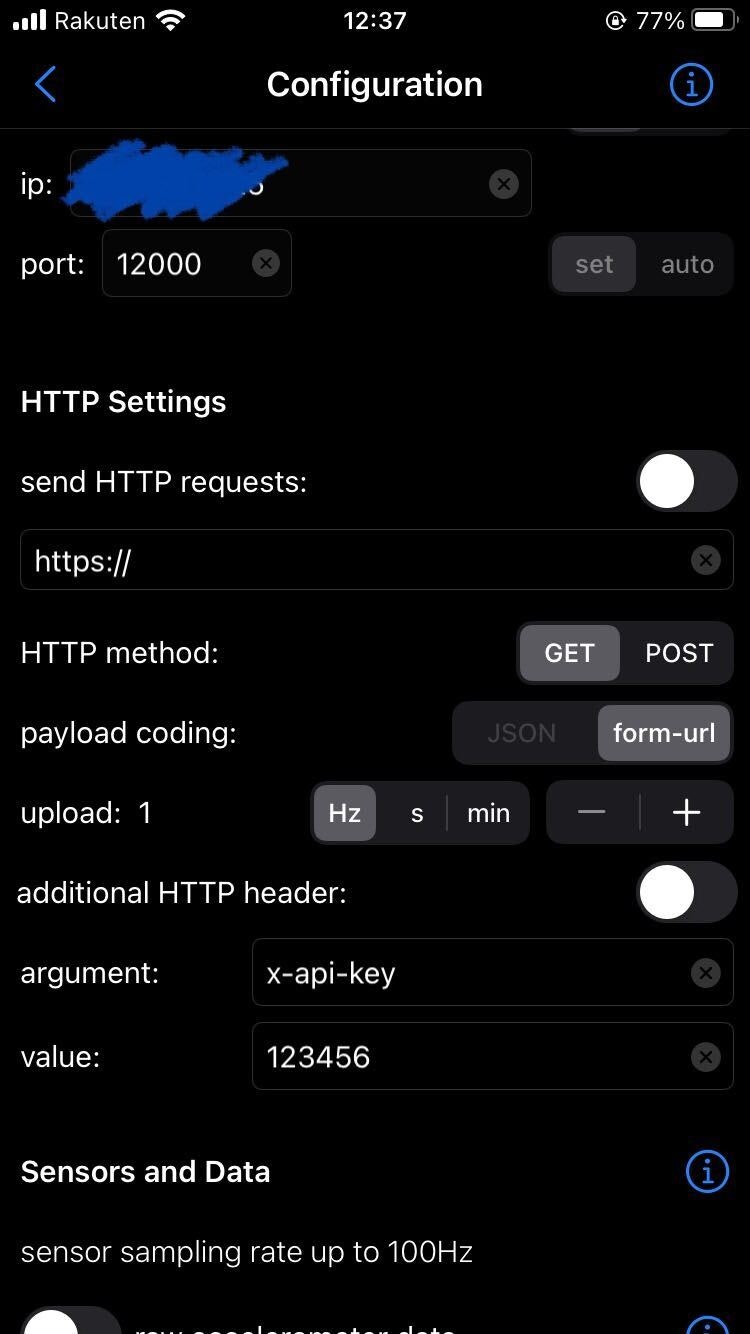Clear the port 12000 value
Screen dimensions: 750x1334
[265, 263]
